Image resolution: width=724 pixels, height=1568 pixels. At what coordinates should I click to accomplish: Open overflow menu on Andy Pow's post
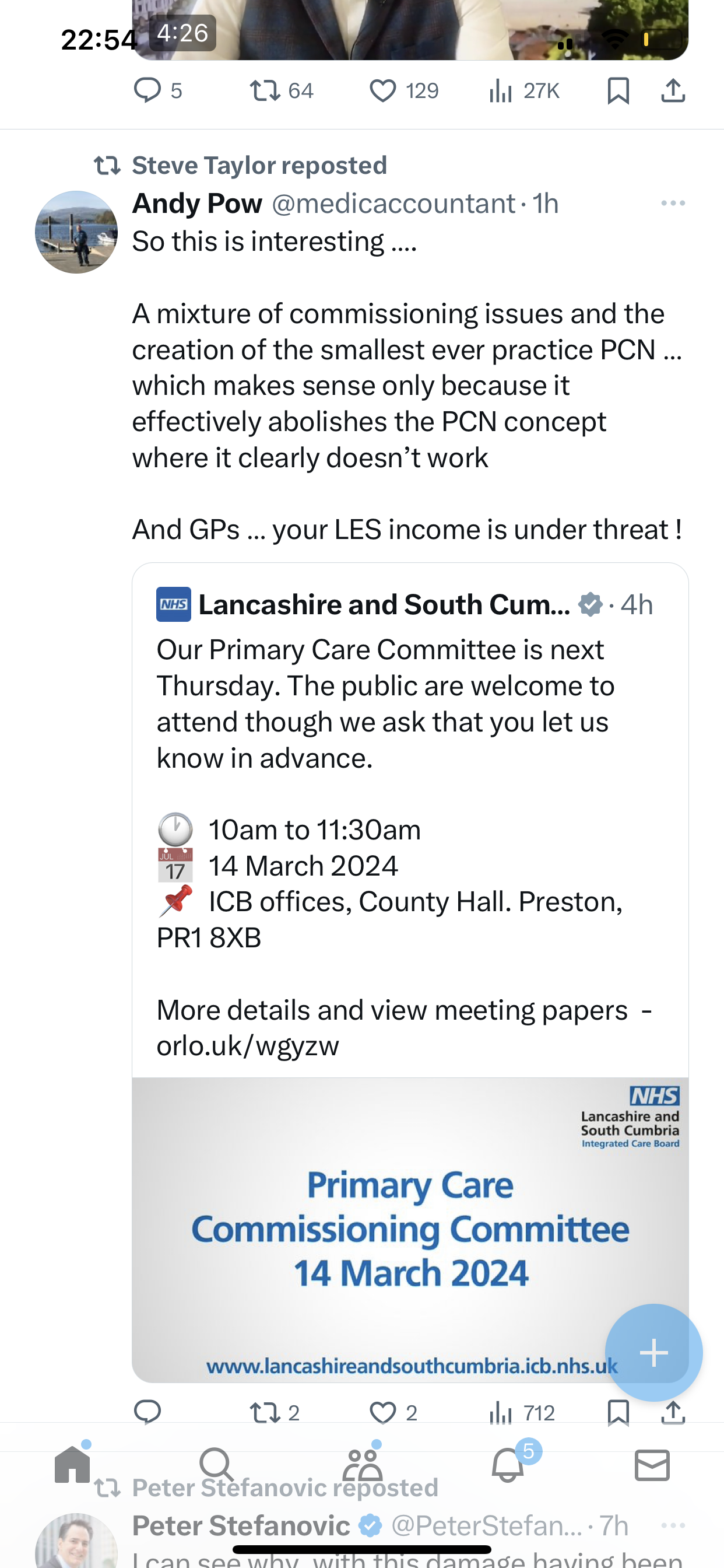point(673,204)
